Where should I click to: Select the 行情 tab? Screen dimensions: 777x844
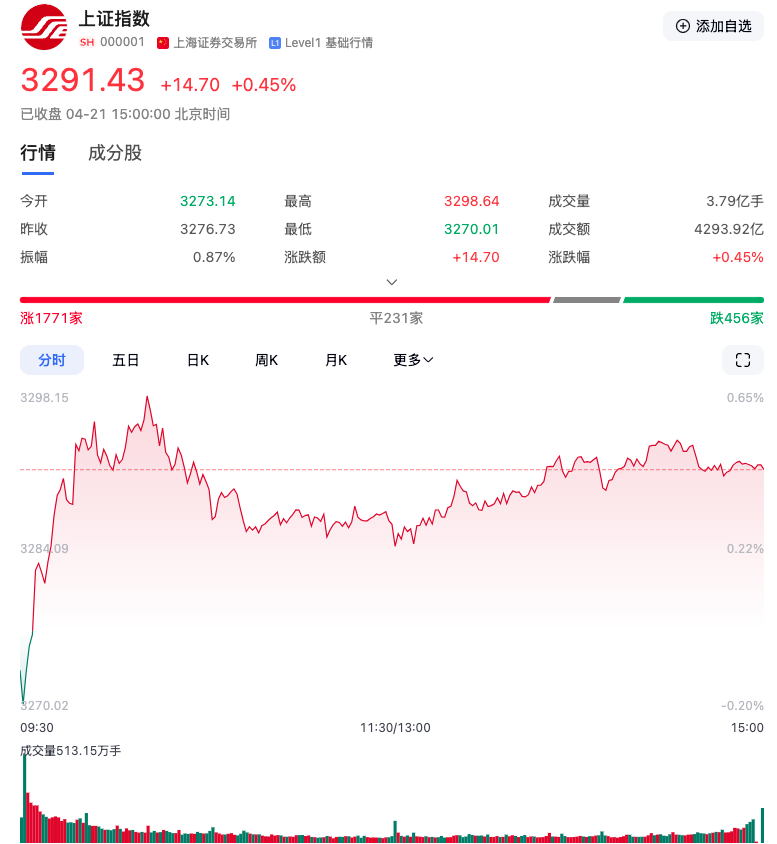click(x=38, y=153)
